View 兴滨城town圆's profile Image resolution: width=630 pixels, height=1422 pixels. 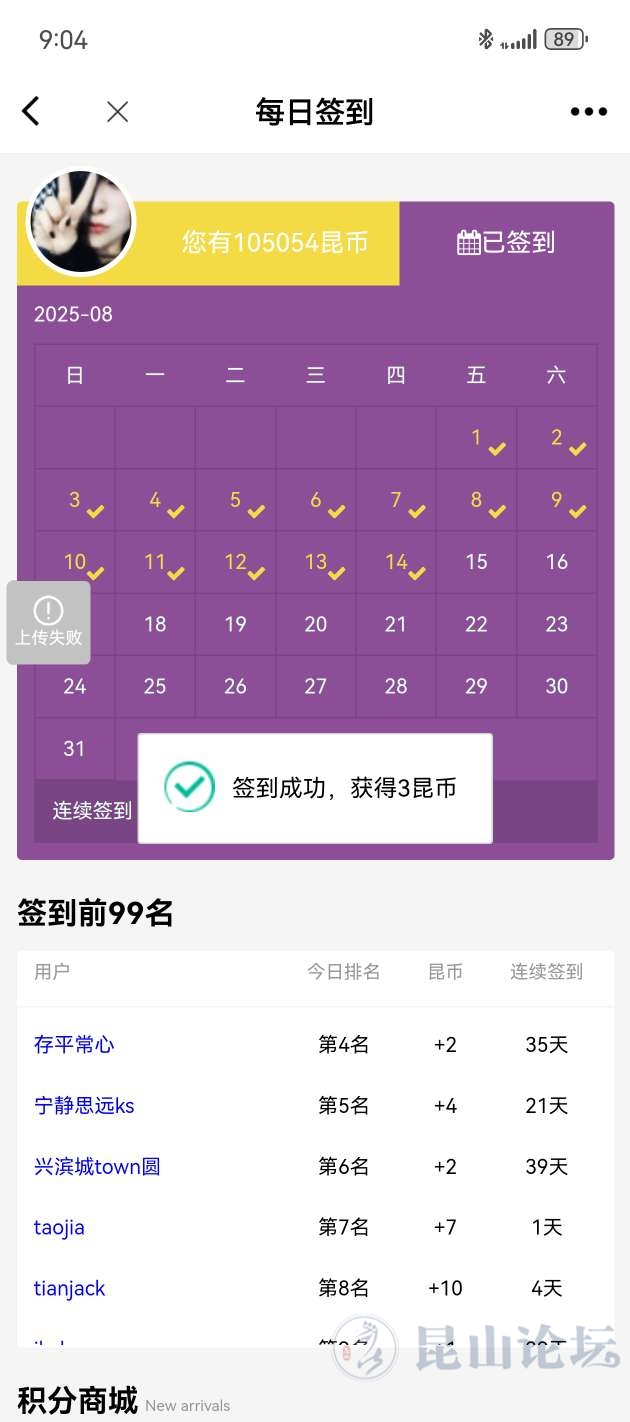[97, 1166]
